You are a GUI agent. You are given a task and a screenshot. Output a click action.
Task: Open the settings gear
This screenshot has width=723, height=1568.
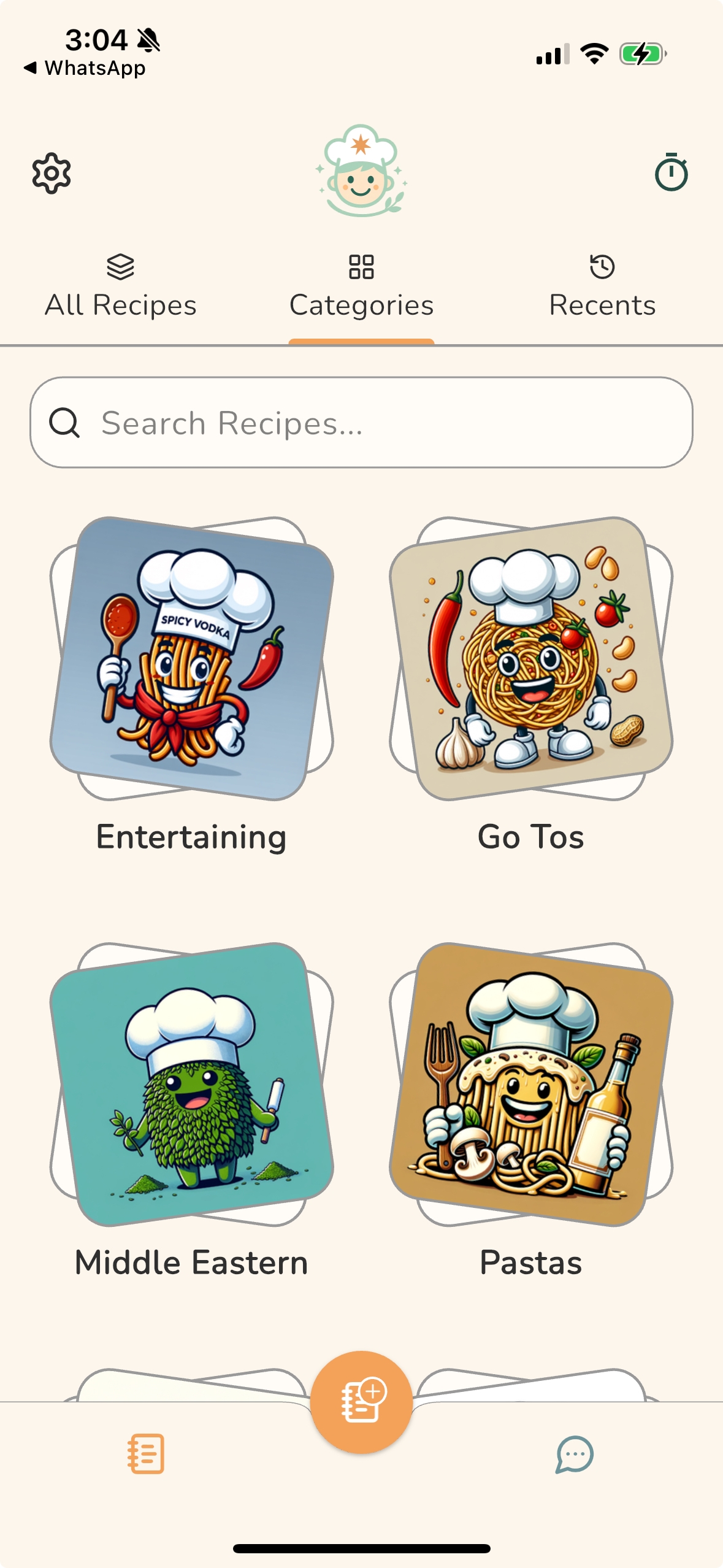click(52, 174)
